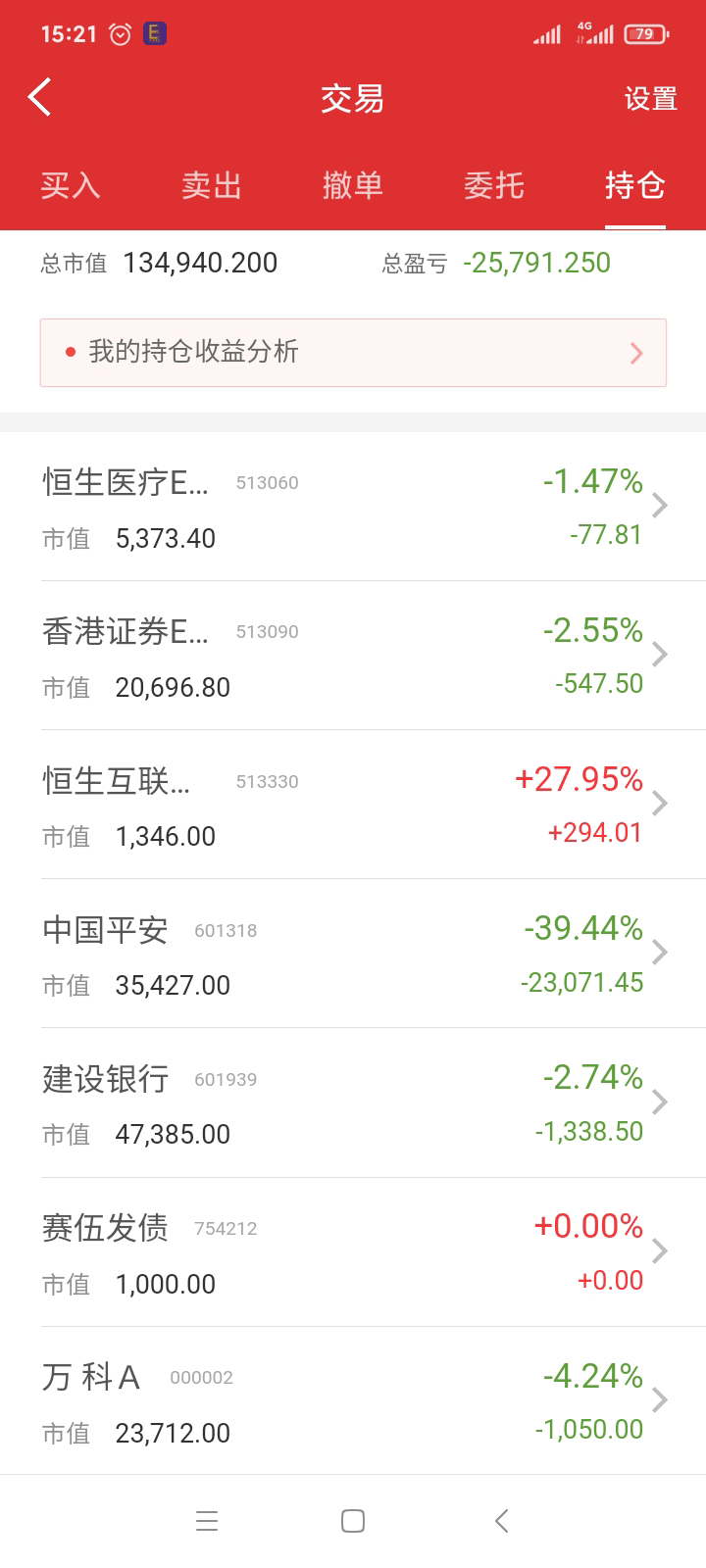Open the 赛伍发债 holding
706x1568 pixels.
353,1253
